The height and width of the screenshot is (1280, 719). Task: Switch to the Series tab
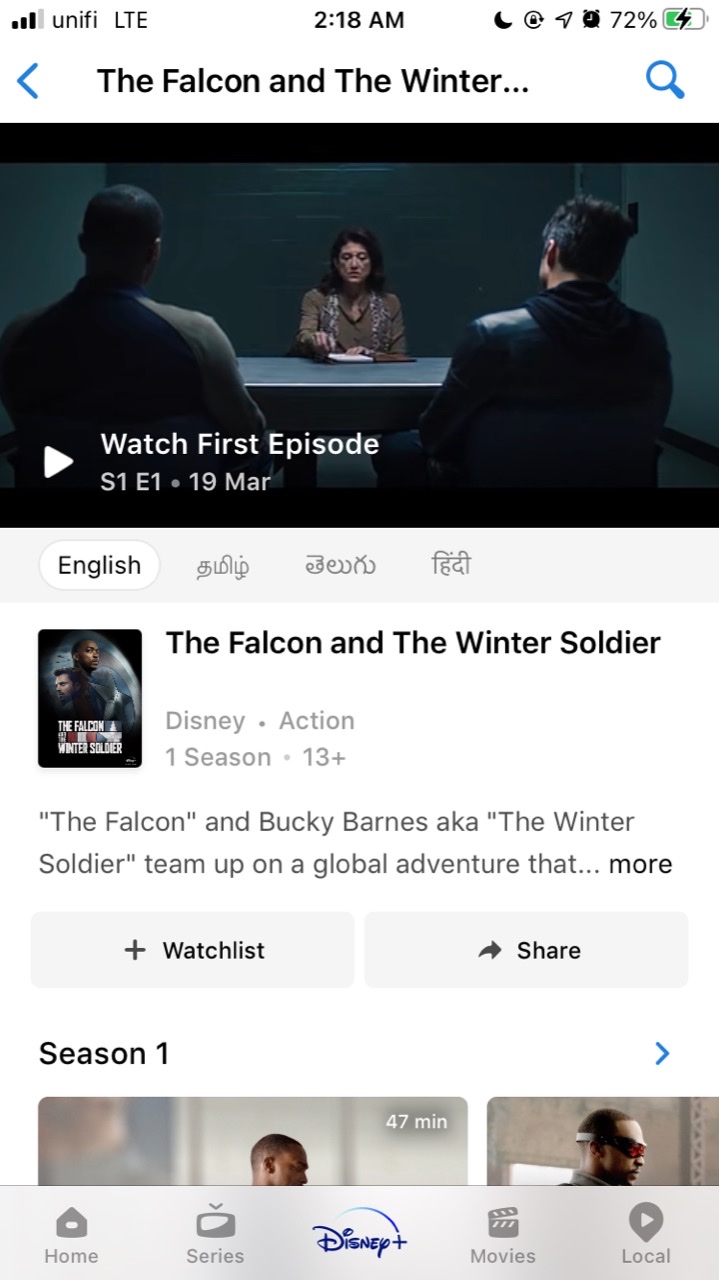tap(215, 1236)
